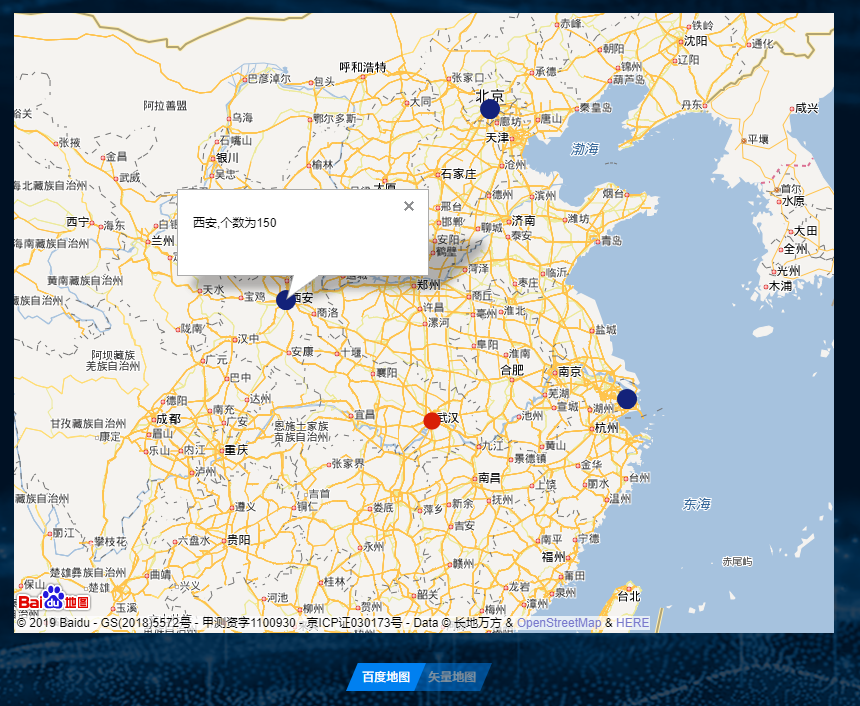Screen dimensions: 860x706
Task: Open the HERE attribution link
Action: (632, 623)
